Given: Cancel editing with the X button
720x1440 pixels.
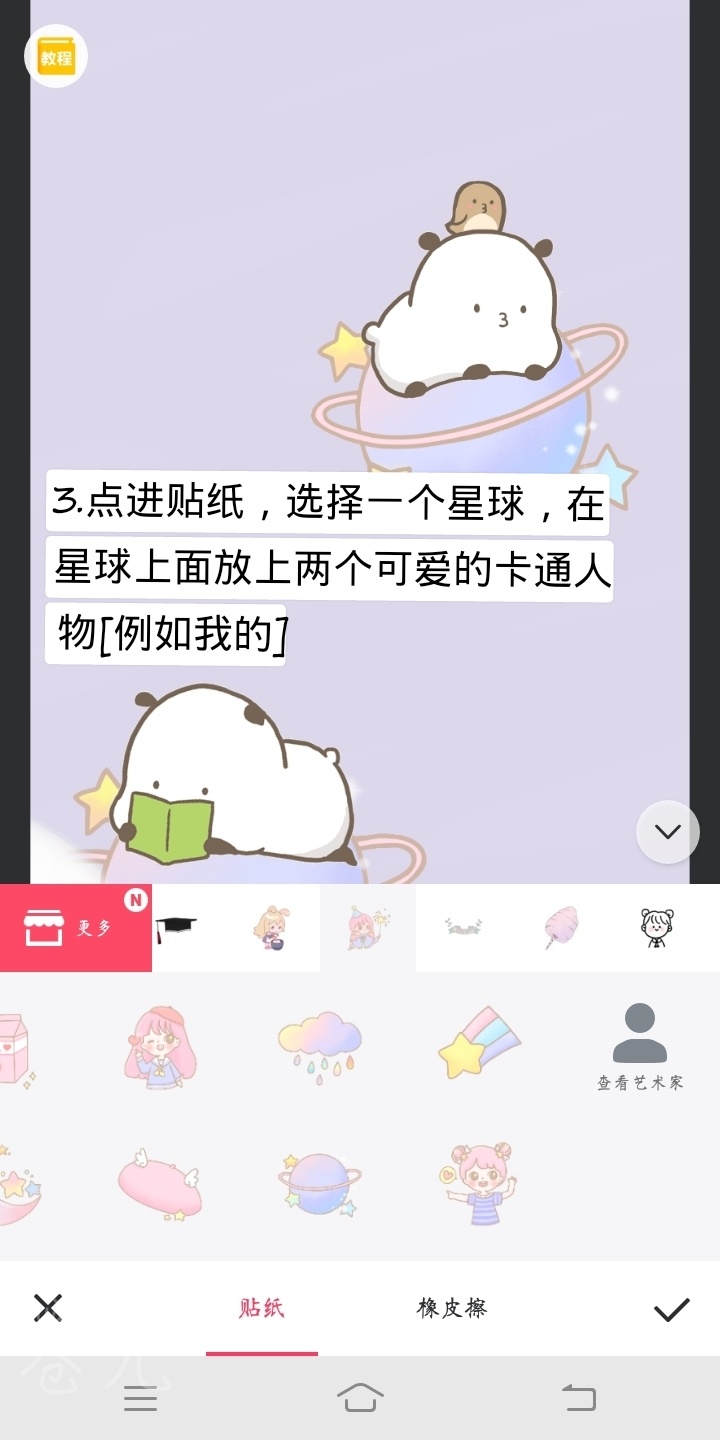Looking at the screenshot, I should pyautogui.click(x=48, y=1307).
